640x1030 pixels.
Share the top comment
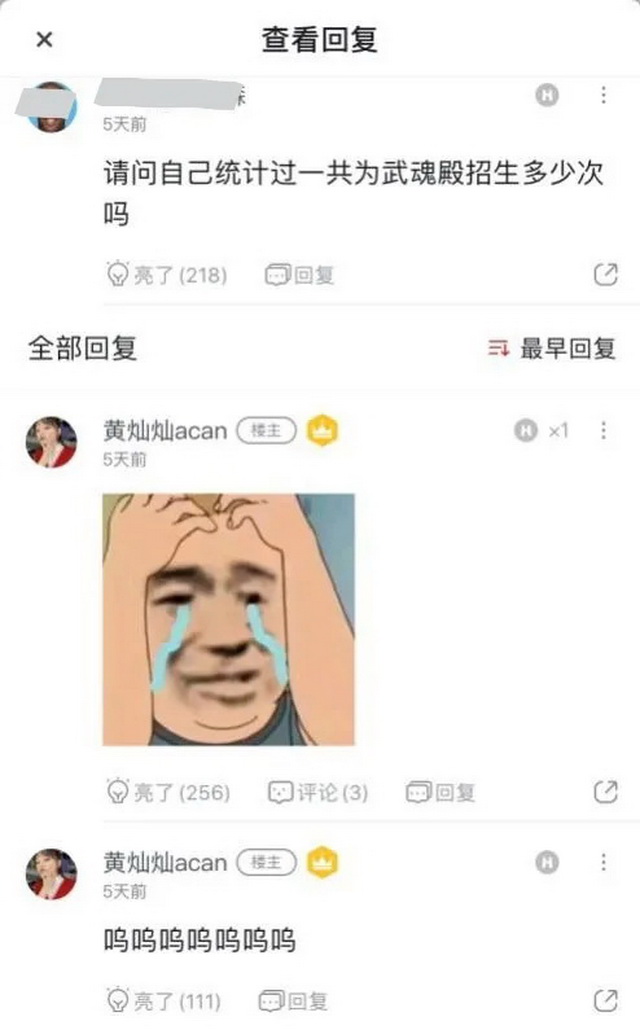605,275
